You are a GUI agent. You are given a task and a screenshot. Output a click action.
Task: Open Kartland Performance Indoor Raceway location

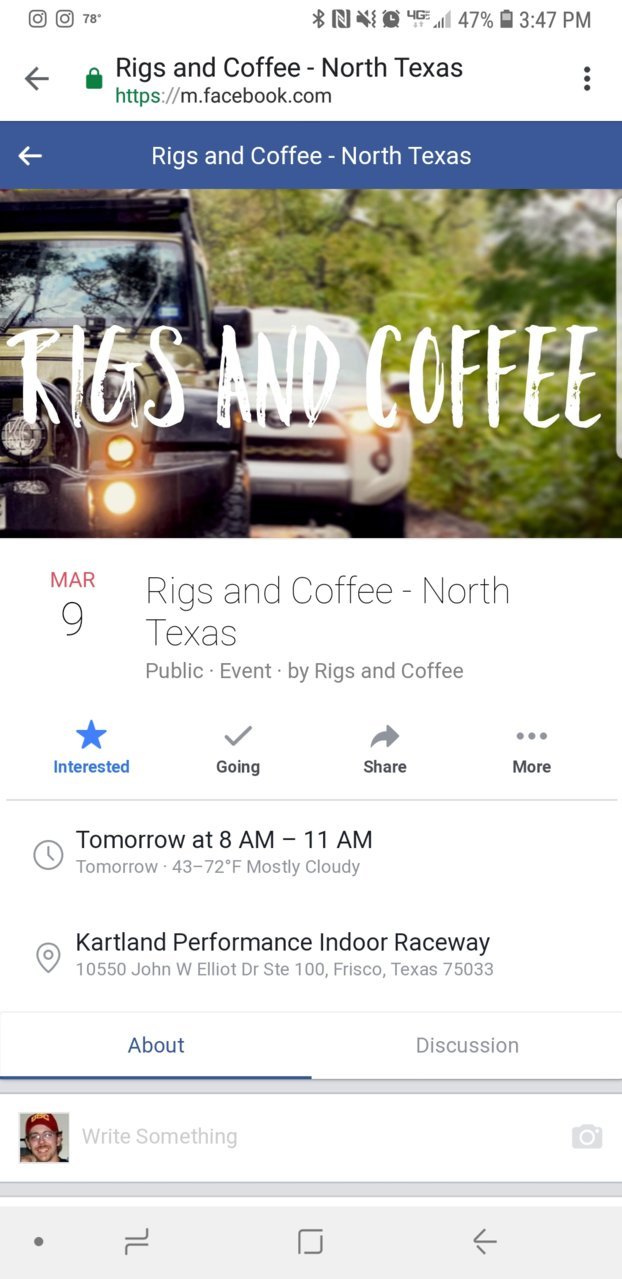pos(283,954)
